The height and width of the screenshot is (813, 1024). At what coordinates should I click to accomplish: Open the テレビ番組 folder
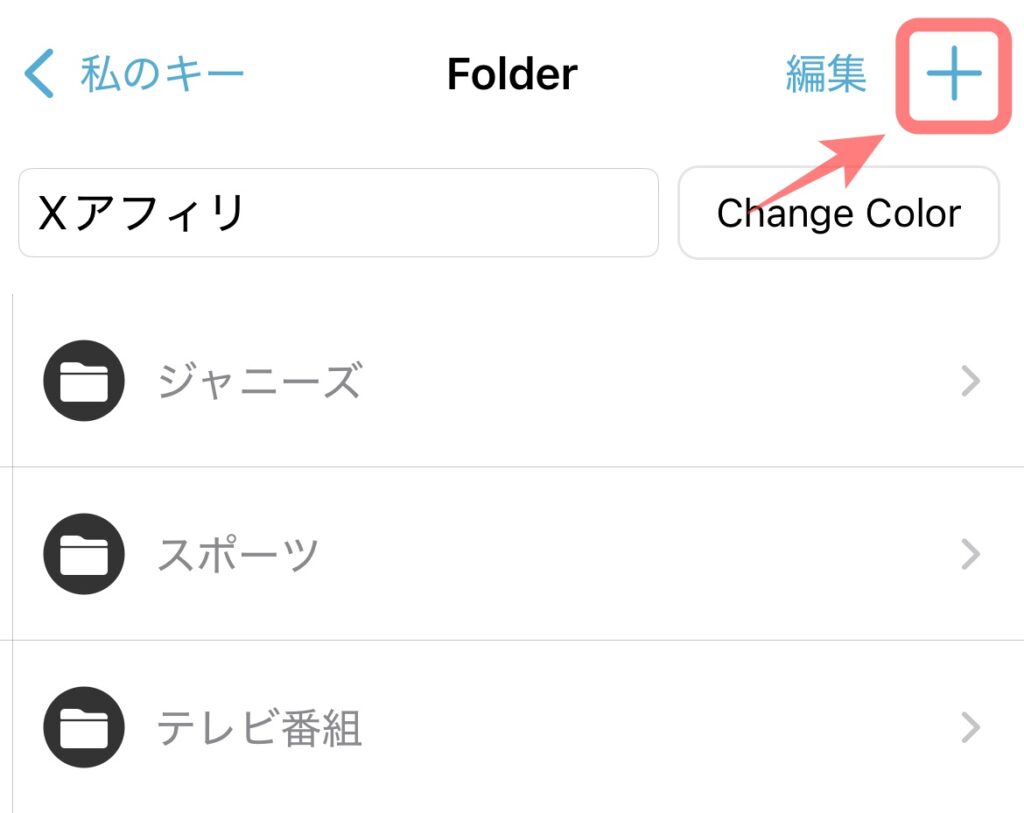pos(510,728)
